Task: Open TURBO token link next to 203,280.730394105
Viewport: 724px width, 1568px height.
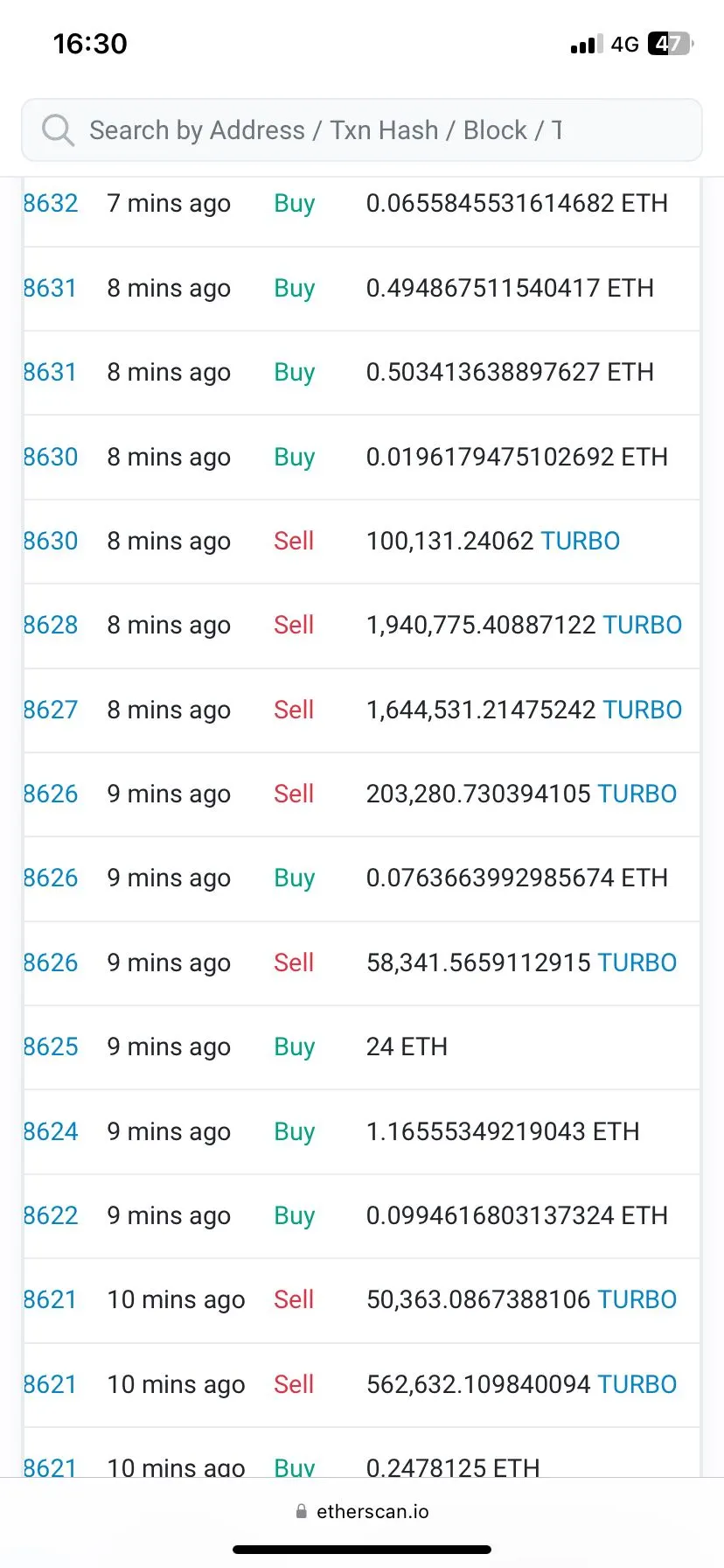Action: pos(637,794)
